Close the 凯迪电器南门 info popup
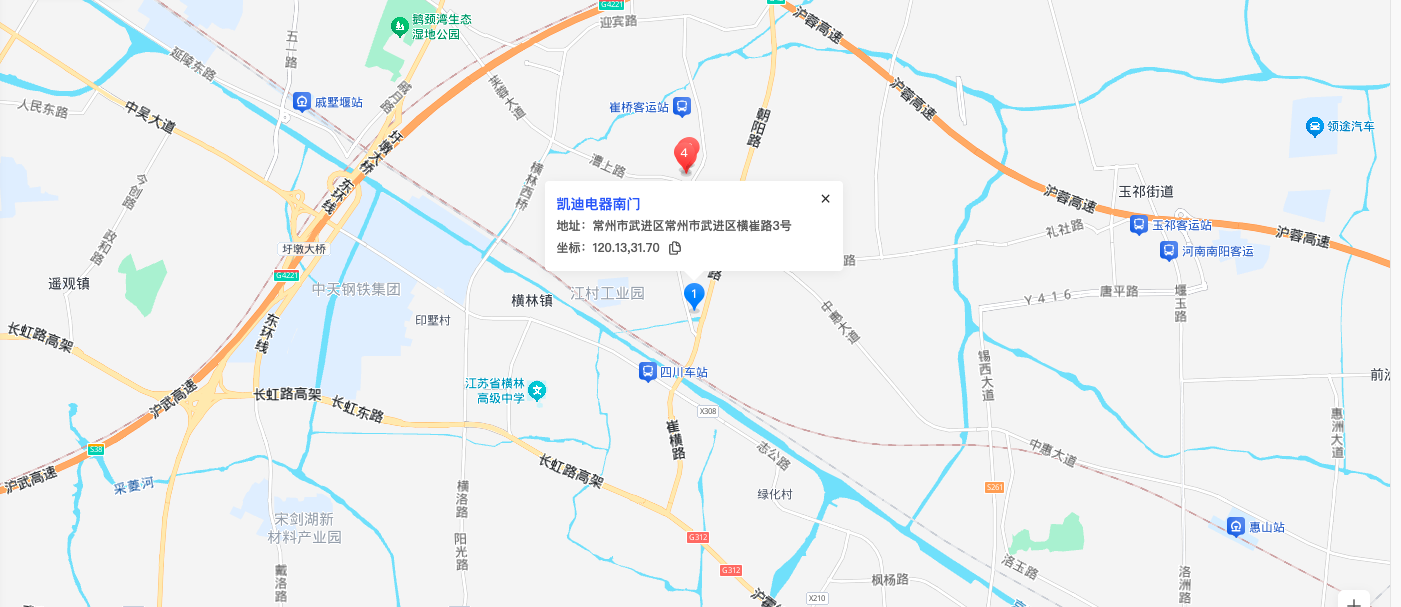This screenshot has height=607, width=1401. 825,198
